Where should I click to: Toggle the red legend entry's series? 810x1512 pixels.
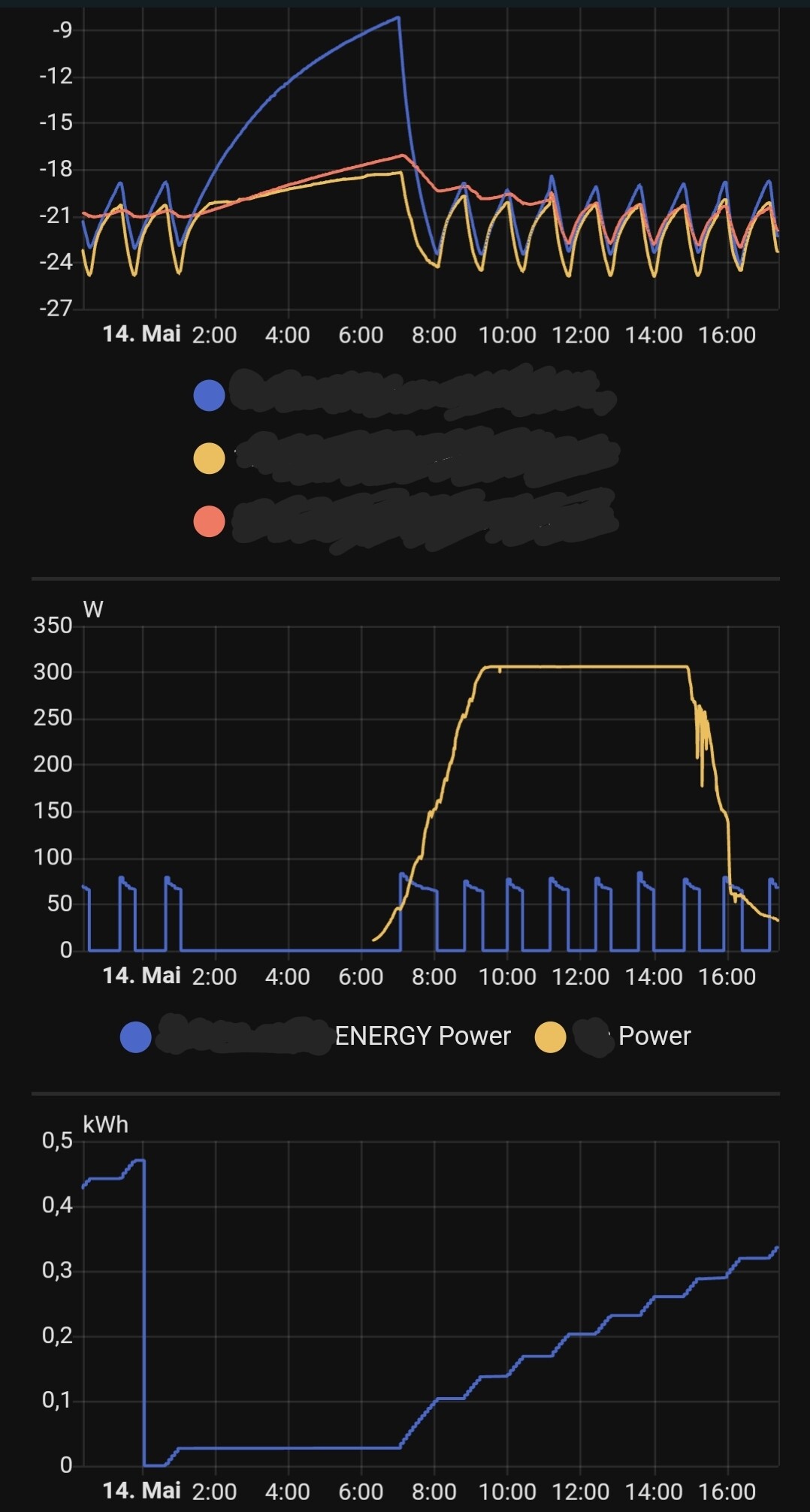click(406, 521)
